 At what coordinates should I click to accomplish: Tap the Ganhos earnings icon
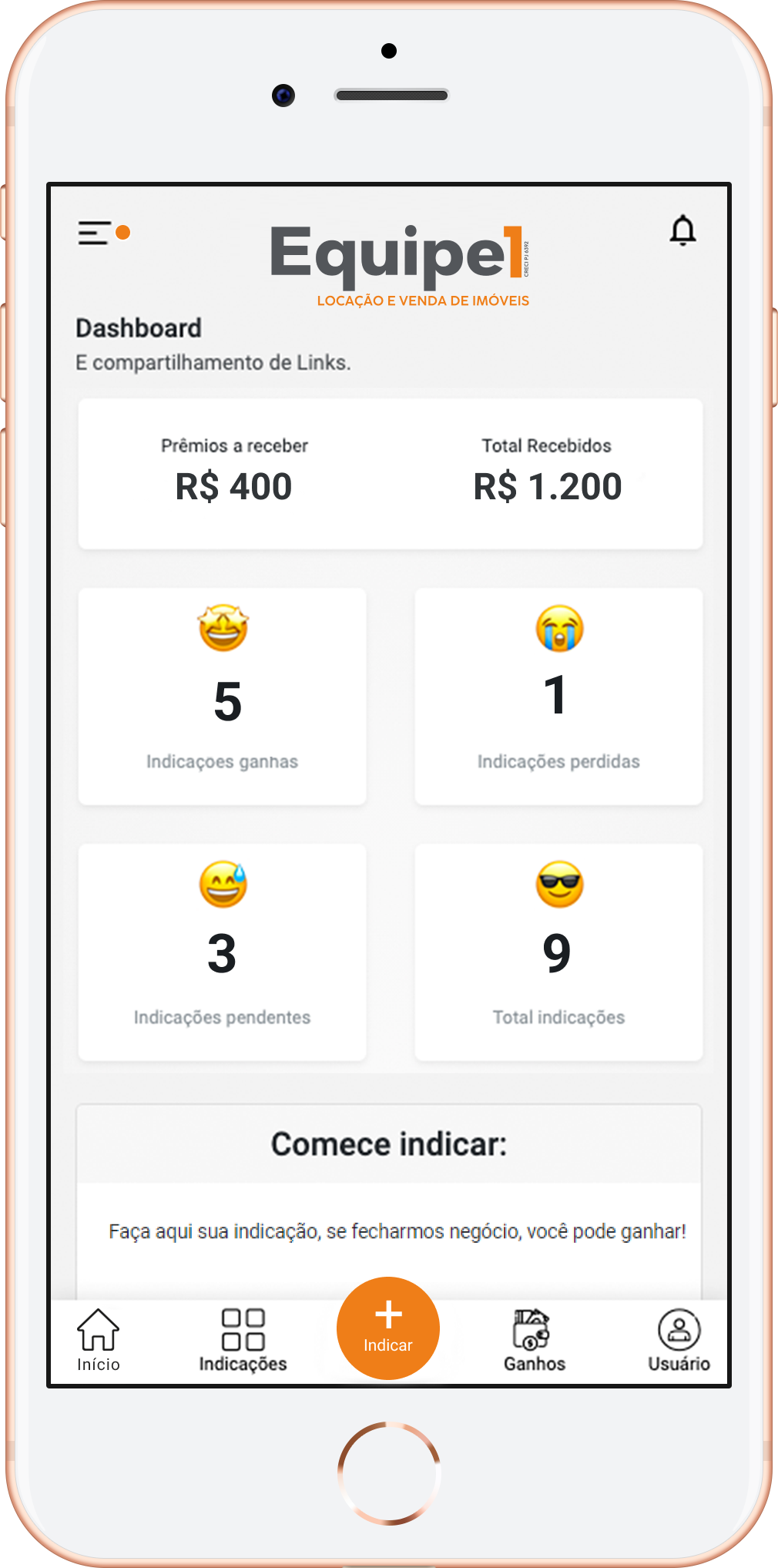(x=532, y=1321)
